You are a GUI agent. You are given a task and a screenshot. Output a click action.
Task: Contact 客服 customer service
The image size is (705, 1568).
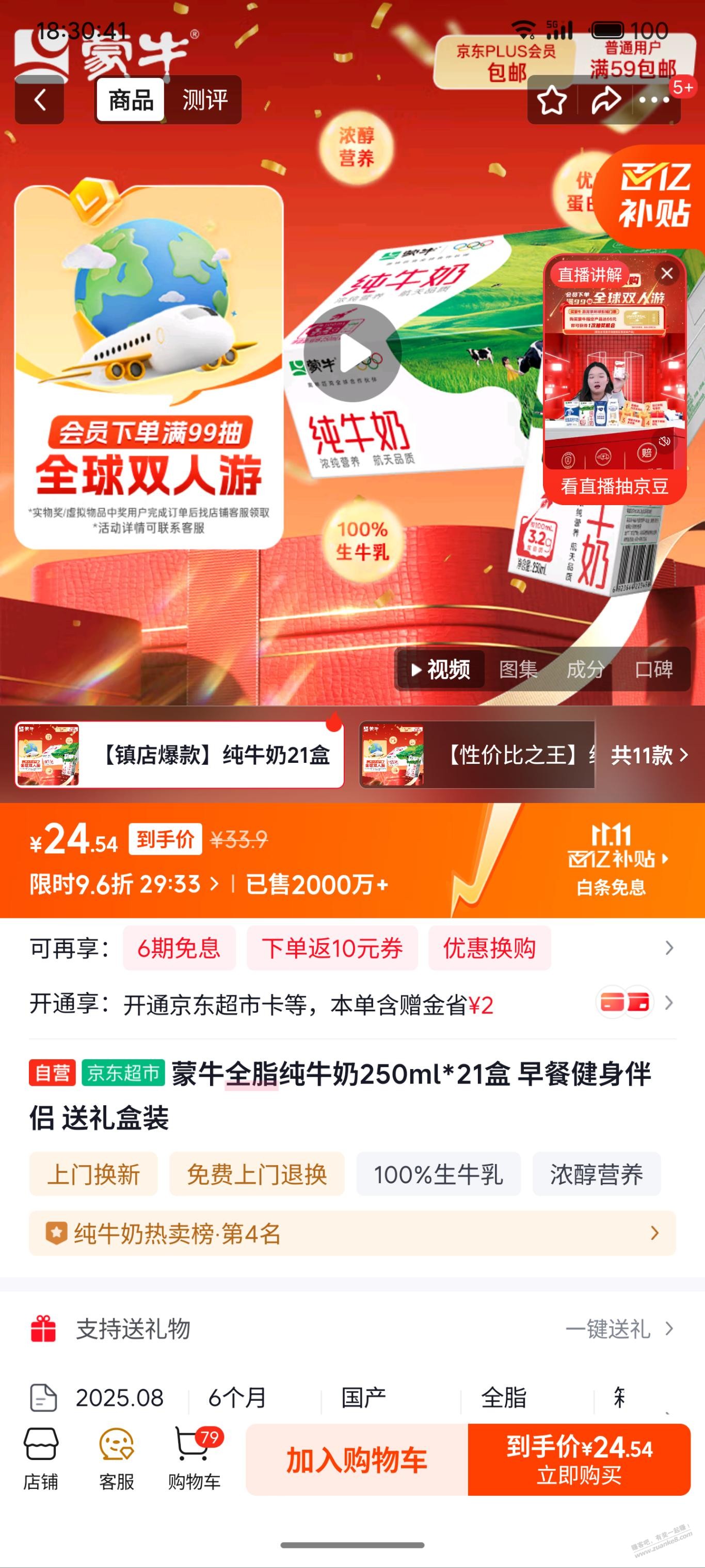116,1459
